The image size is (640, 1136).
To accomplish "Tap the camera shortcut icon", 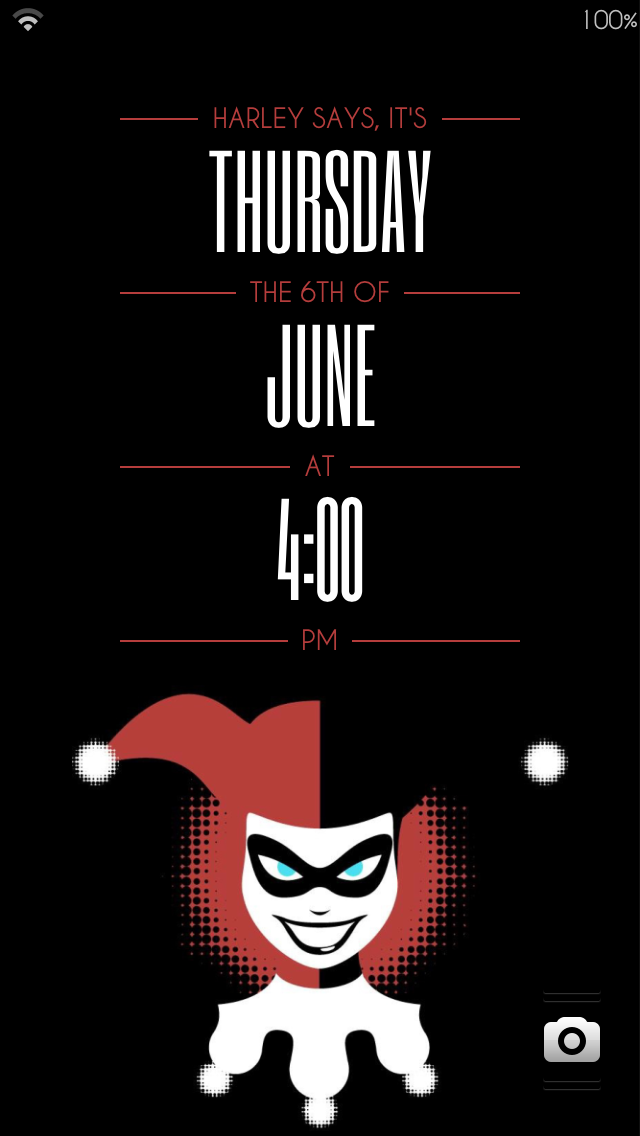I will [571, 1040].
